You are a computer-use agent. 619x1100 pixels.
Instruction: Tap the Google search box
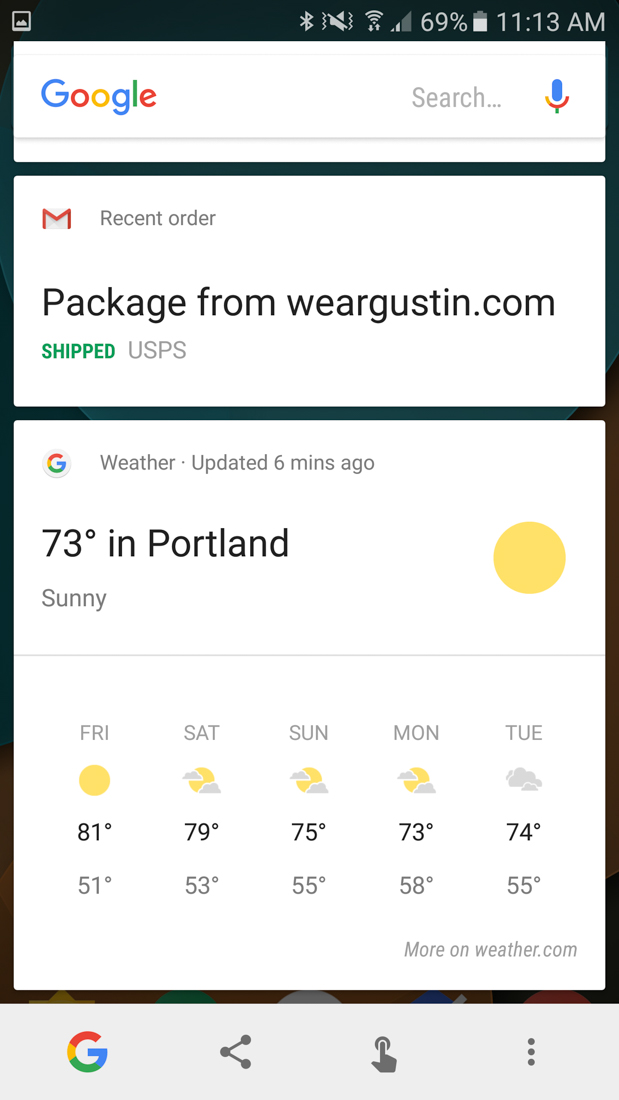tap(300, 97)
